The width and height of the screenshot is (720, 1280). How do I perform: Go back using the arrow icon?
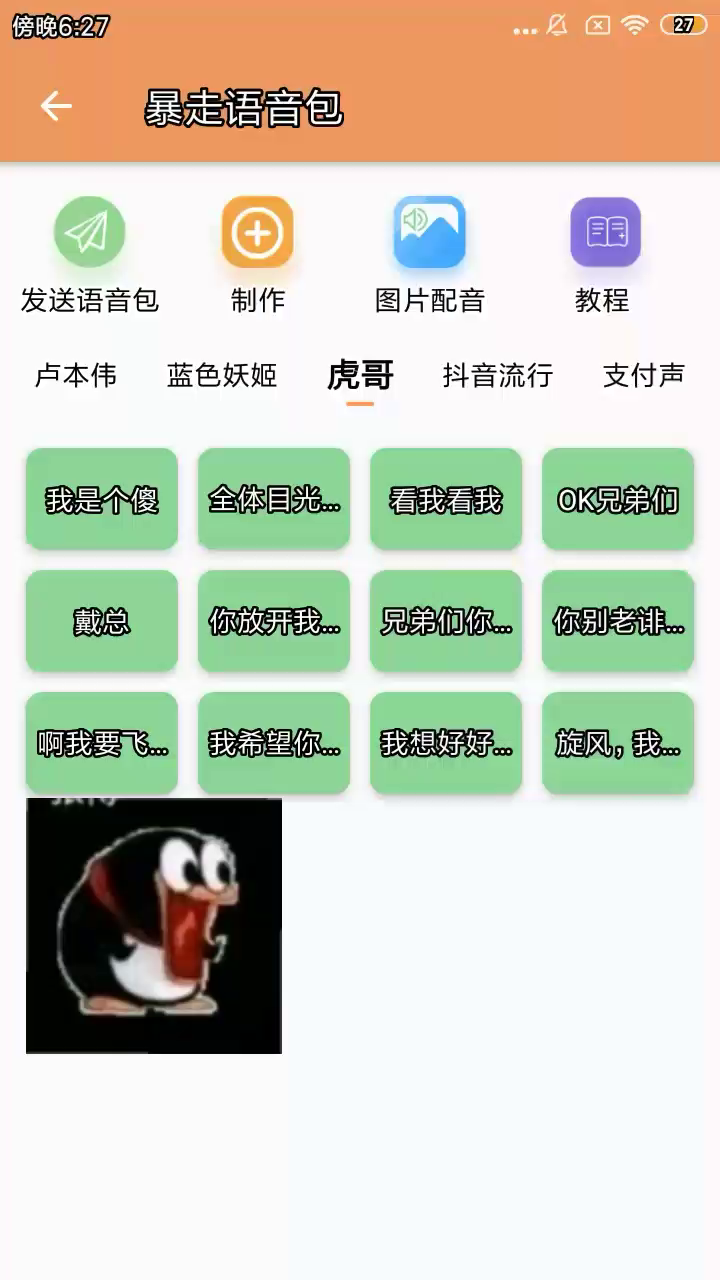click(56, 106)
